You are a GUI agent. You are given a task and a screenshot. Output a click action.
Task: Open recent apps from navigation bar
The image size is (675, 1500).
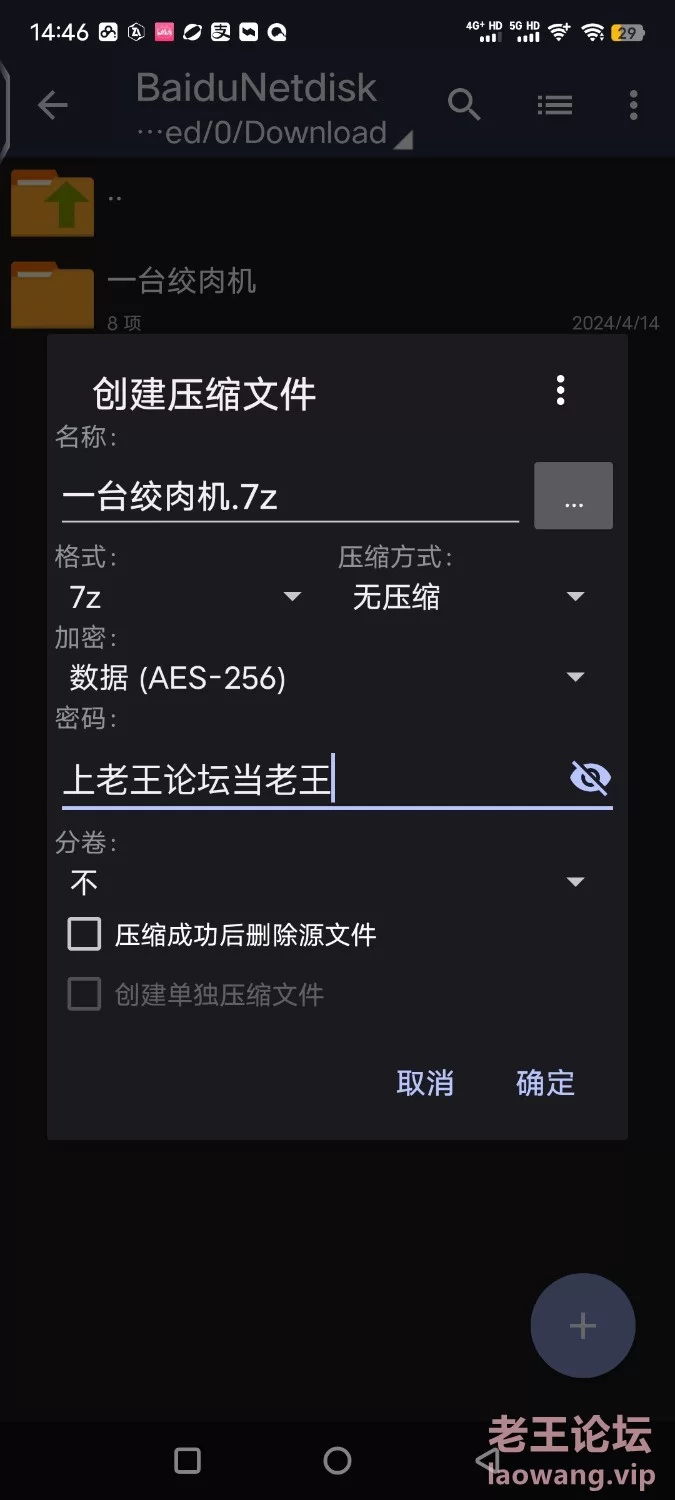point(187,1460)
